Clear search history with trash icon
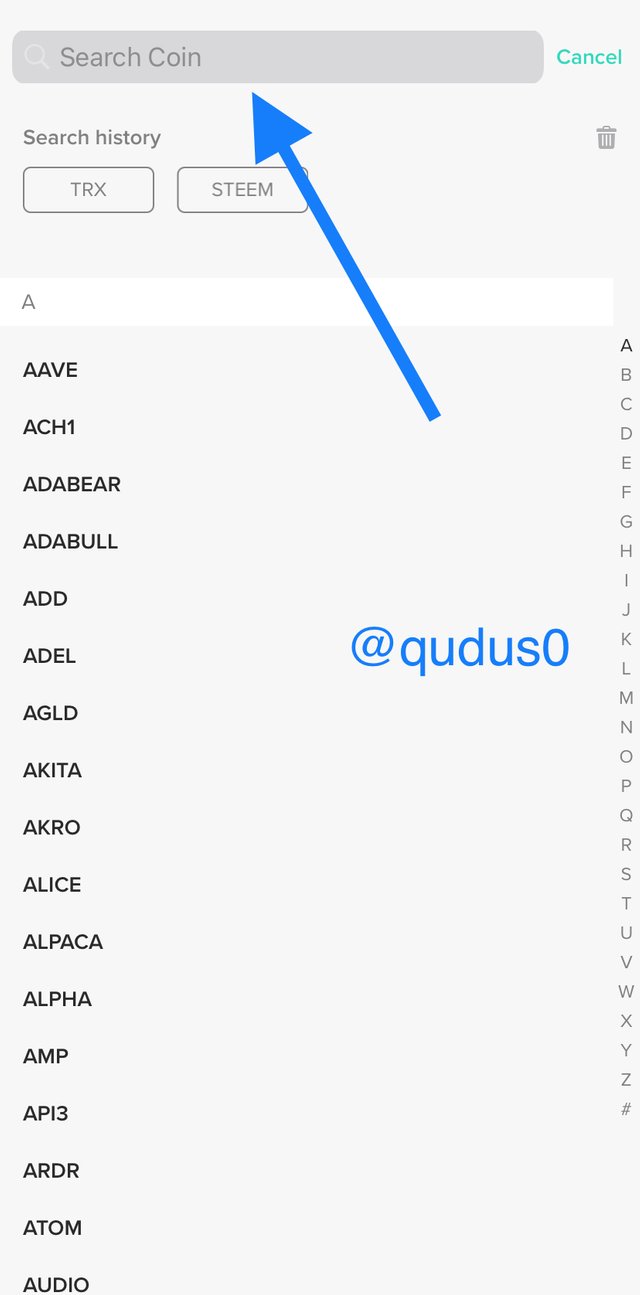The image size is (640, 1295). click(606, 138)
